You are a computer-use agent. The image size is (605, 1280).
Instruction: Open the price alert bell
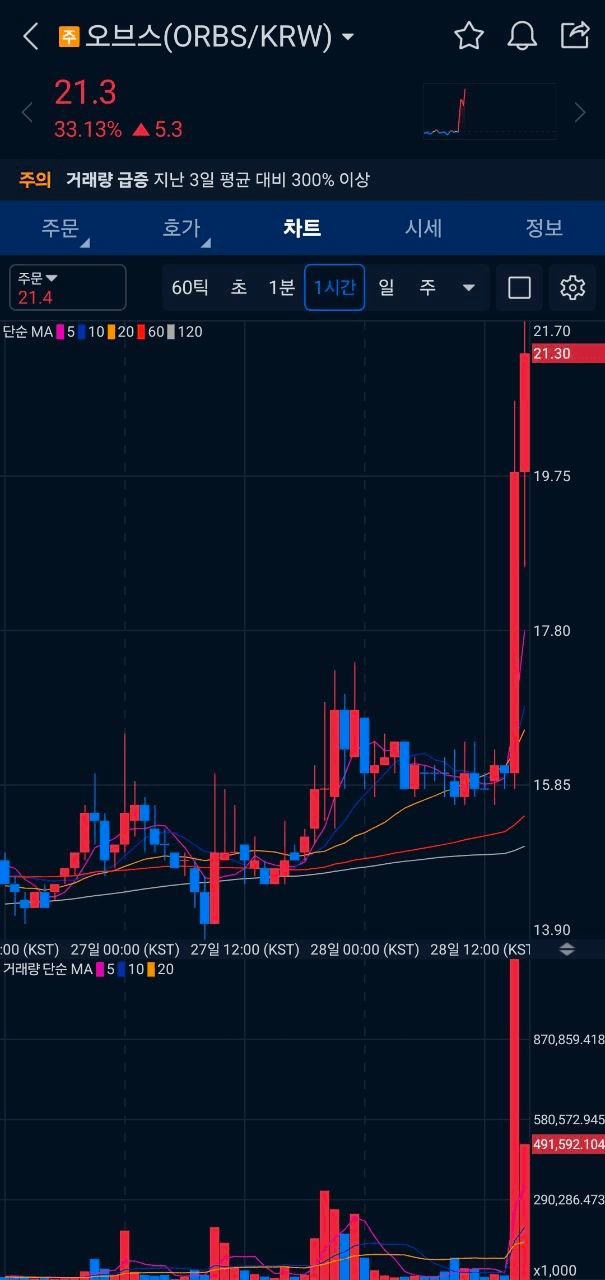(521, 37)
